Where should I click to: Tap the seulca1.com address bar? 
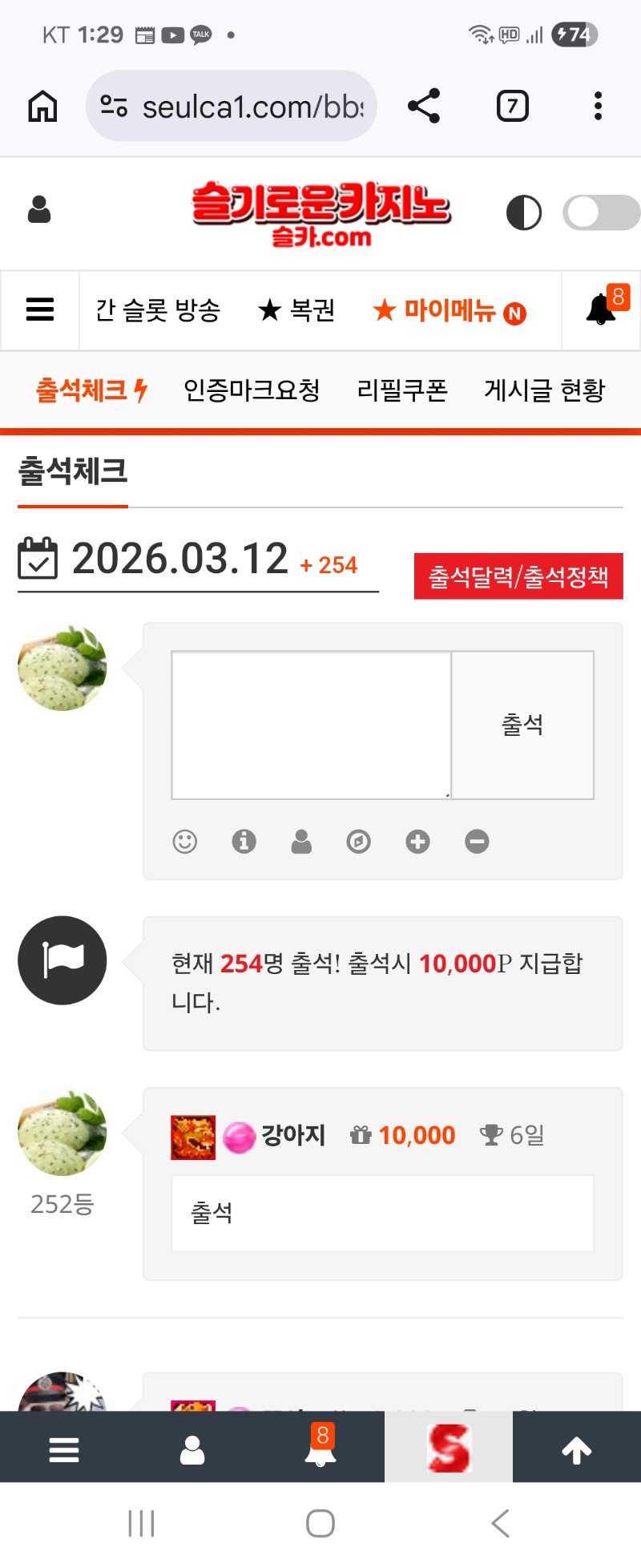231,106
